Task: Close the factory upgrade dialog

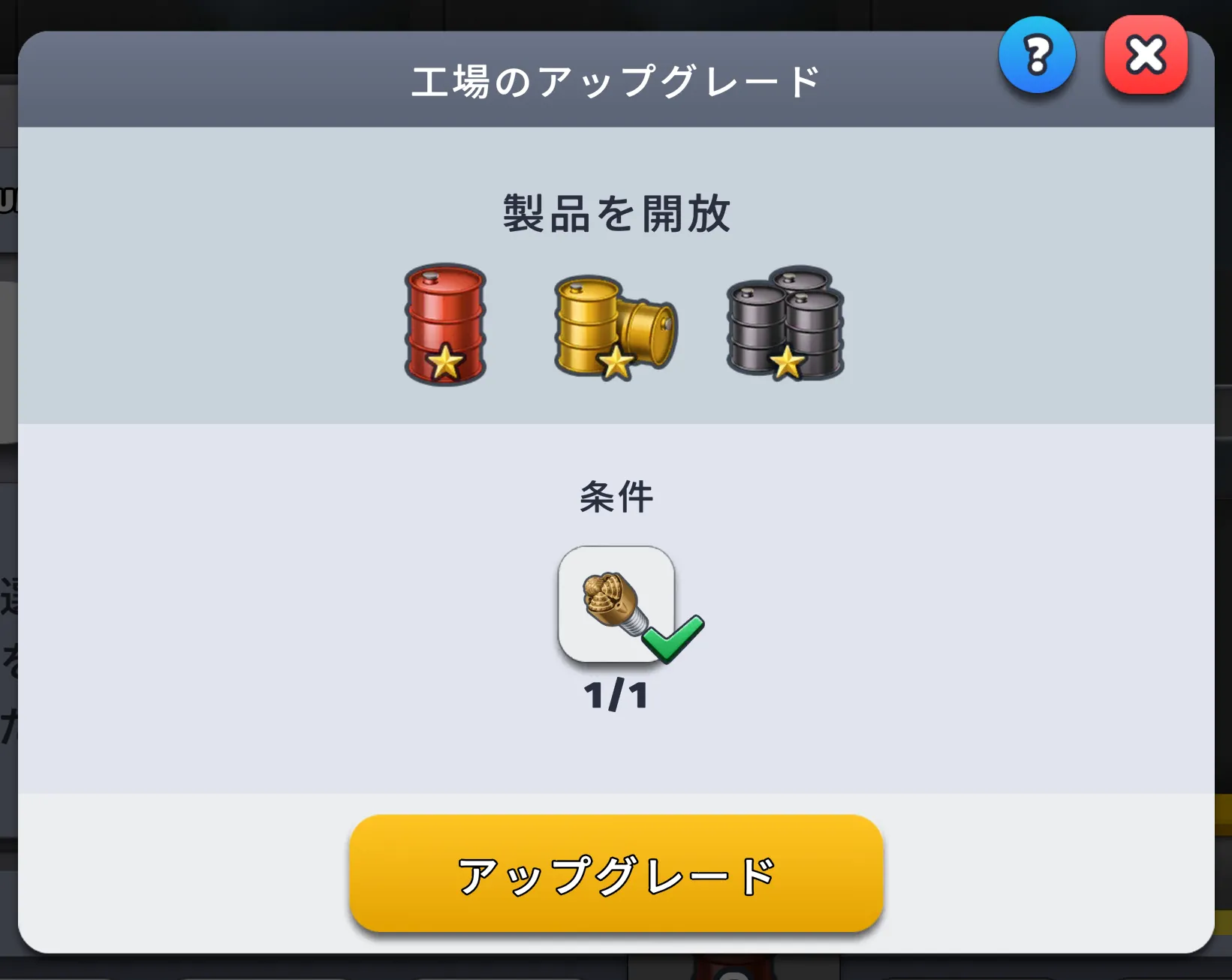Action: [1146, 55]
